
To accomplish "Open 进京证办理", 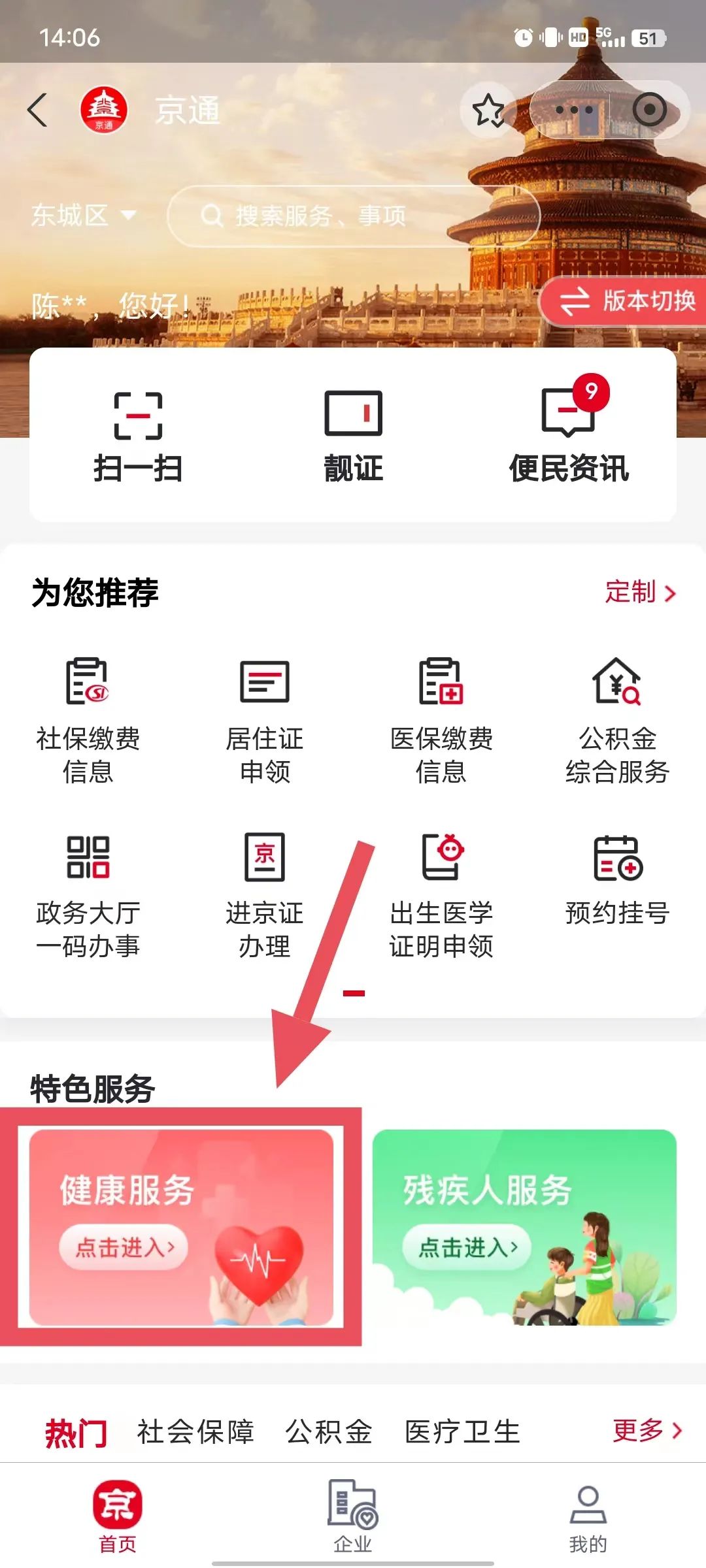I will (x=265, y=894).
